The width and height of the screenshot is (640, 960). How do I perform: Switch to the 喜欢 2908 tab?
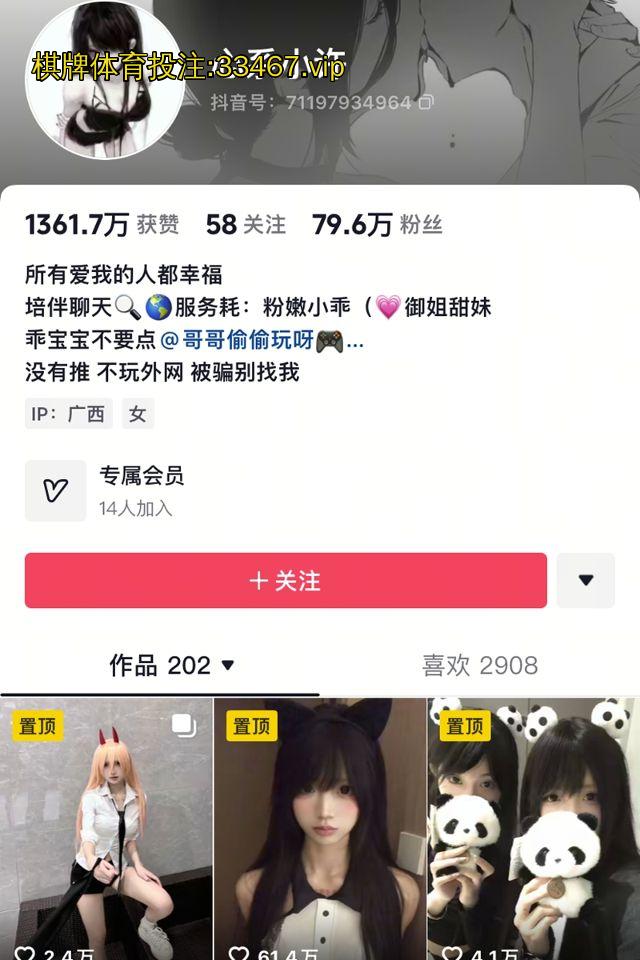pyautogui.click(x=479, y=665)
